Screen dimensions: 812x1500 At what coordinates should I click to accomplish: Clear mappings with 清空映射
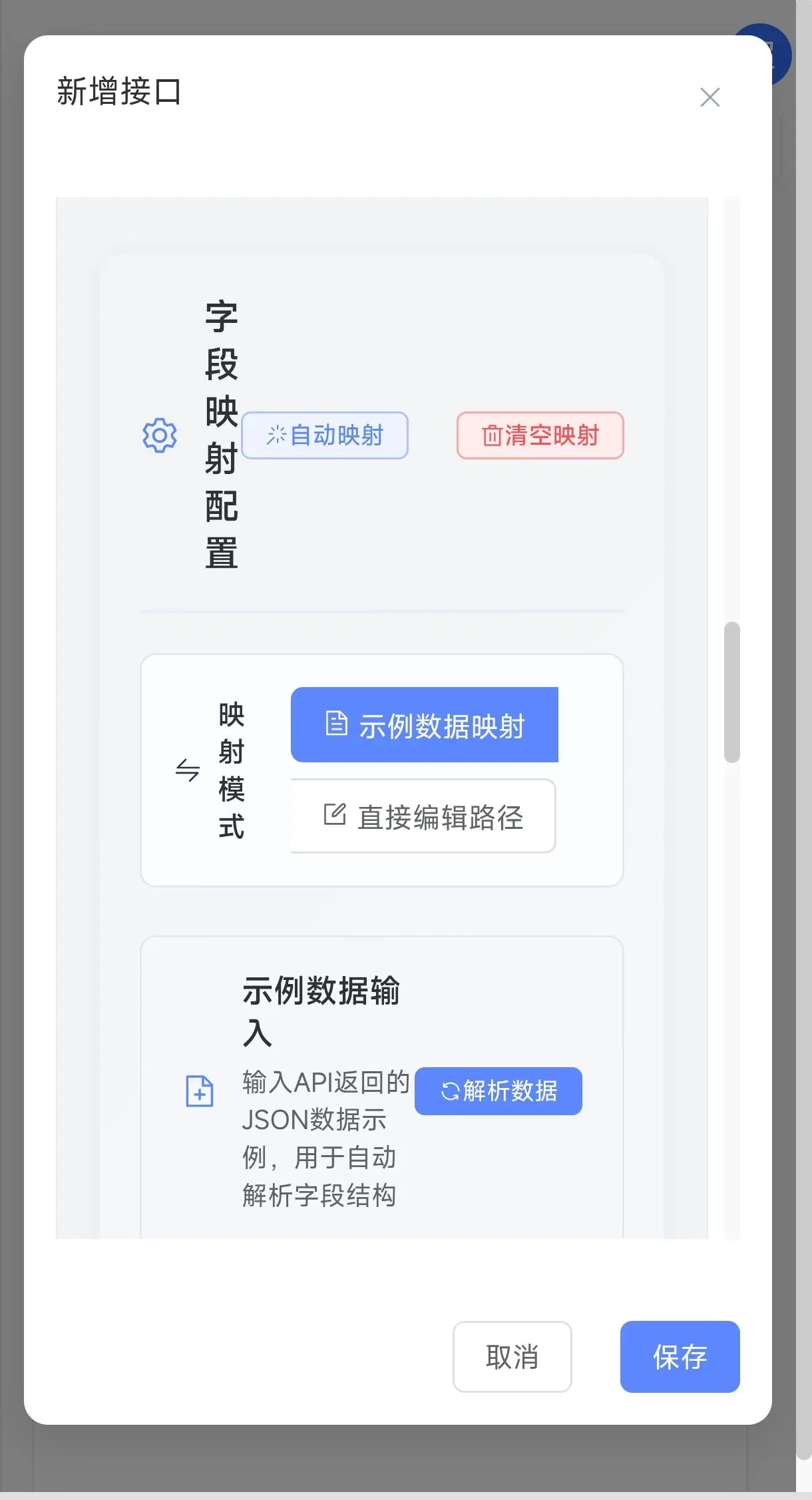[x=540, y=435]
